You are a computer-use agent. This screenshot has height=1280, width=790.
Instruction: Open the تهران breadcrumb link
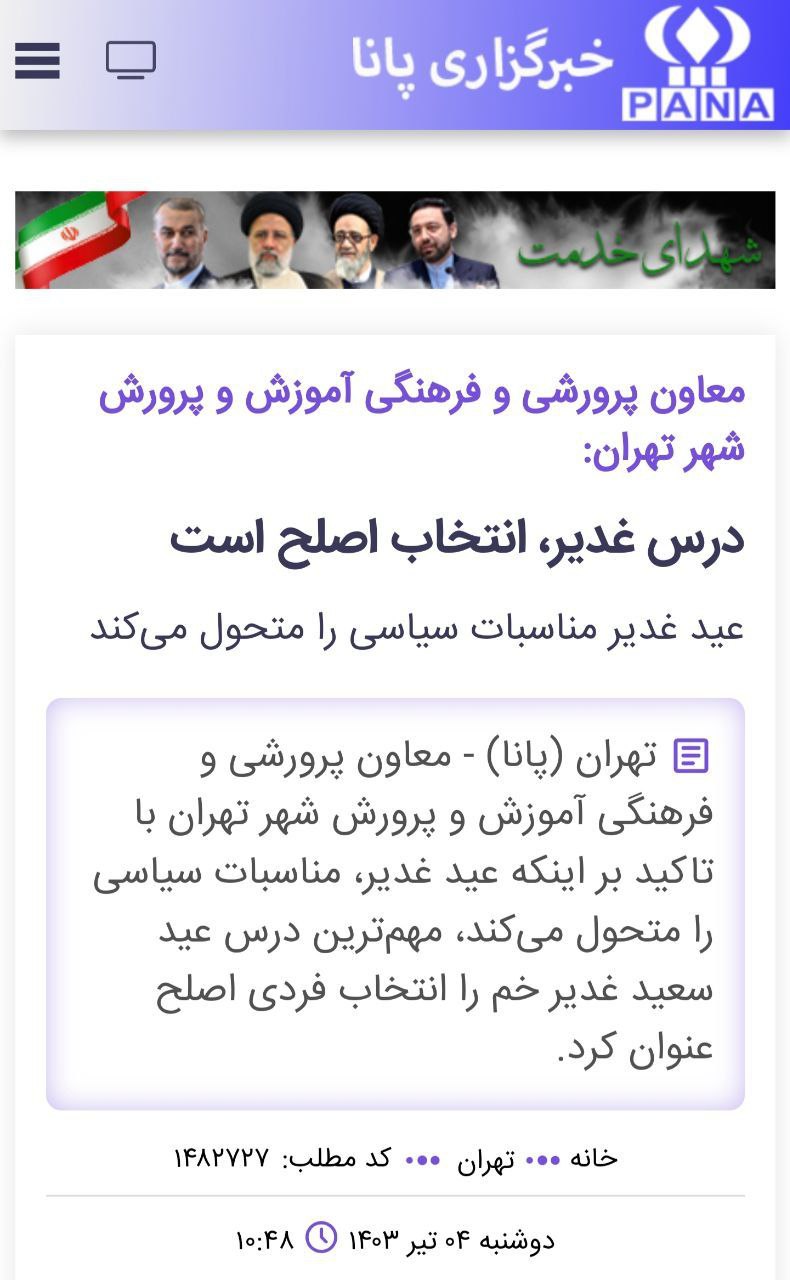(486, 1159)
